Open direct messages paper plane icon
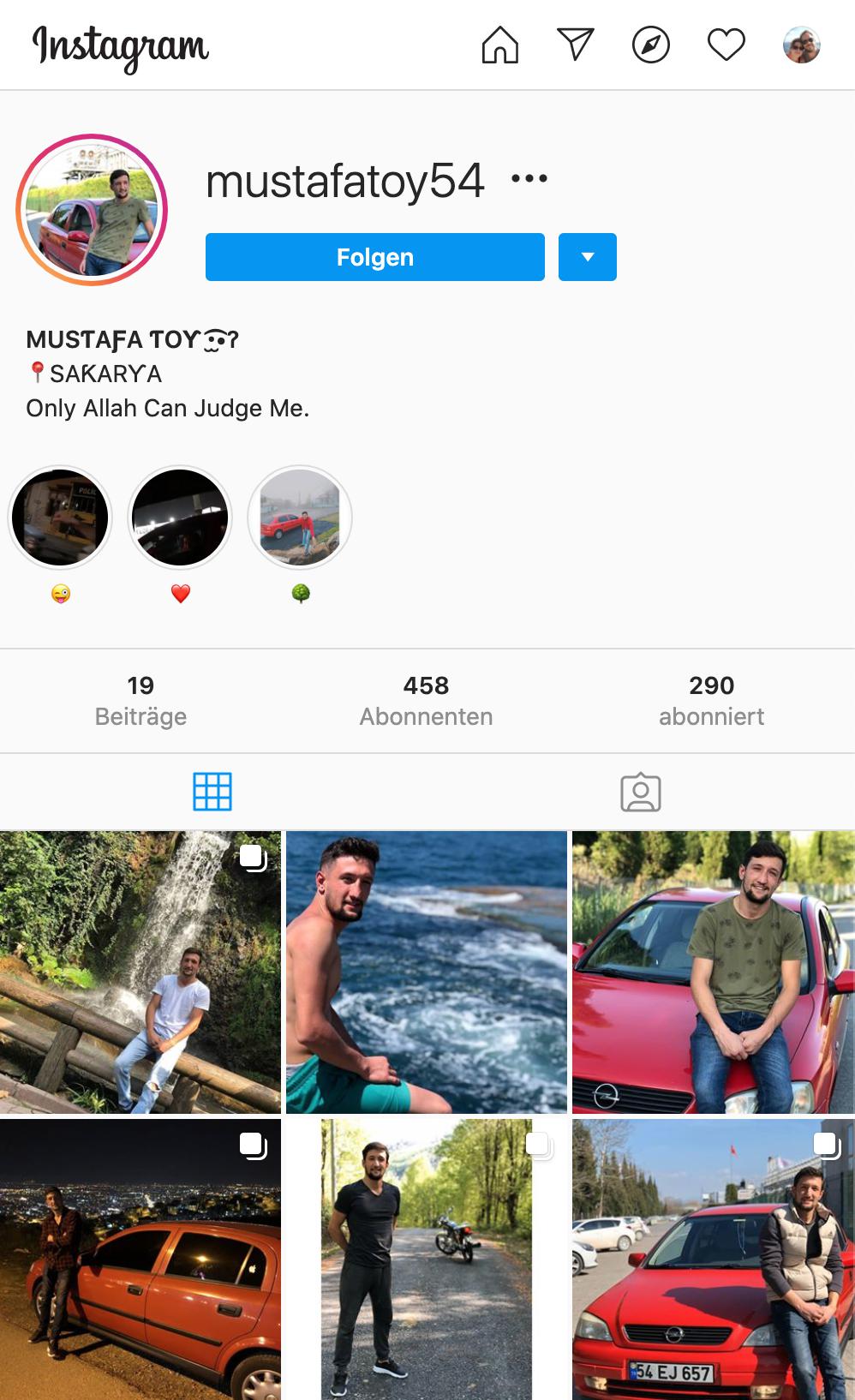 (x=575, y=45)
